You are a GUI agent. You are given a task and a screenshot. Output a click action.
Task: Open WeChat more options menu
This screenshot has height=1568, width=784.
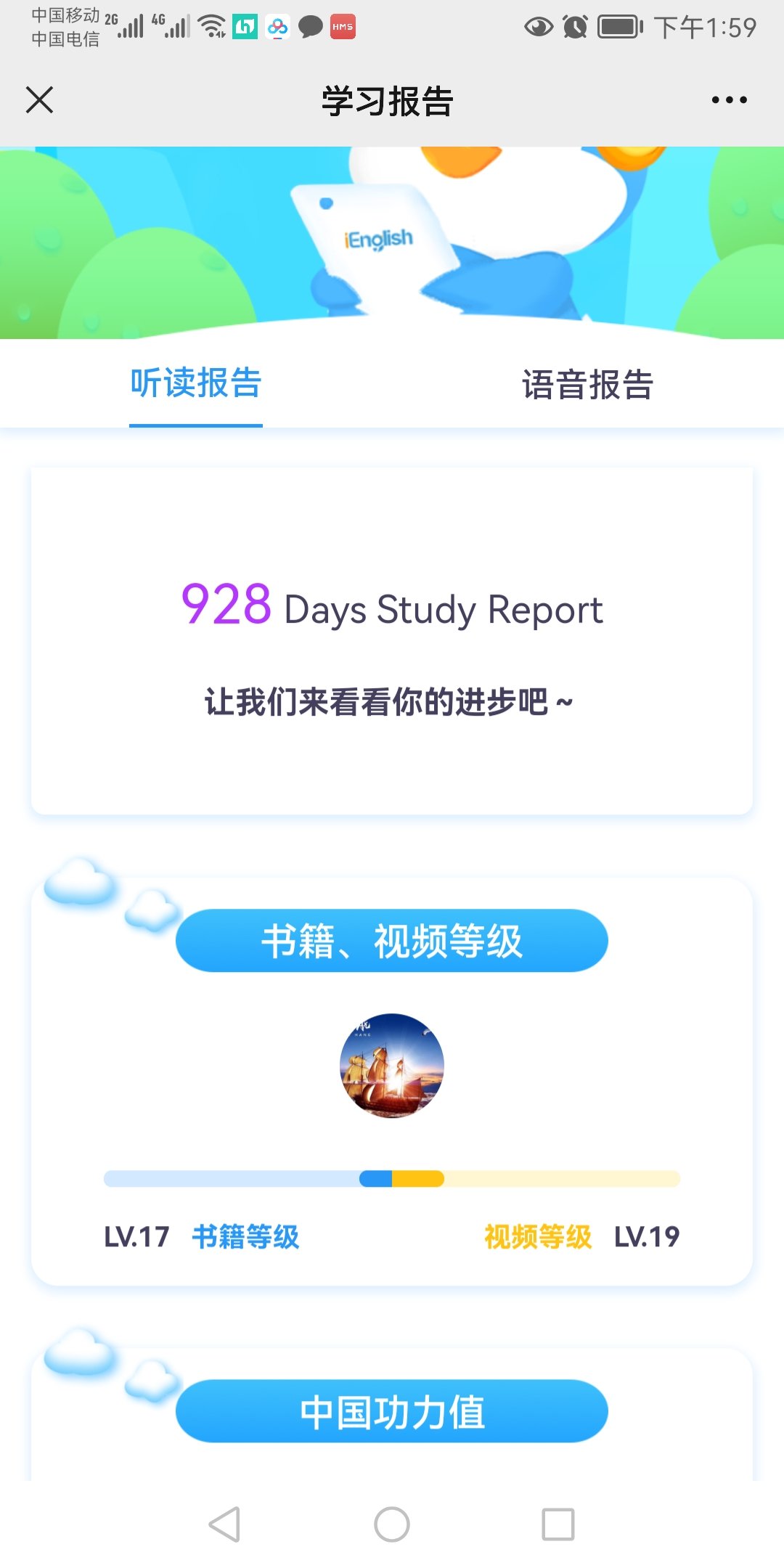(x=729, y=101)
